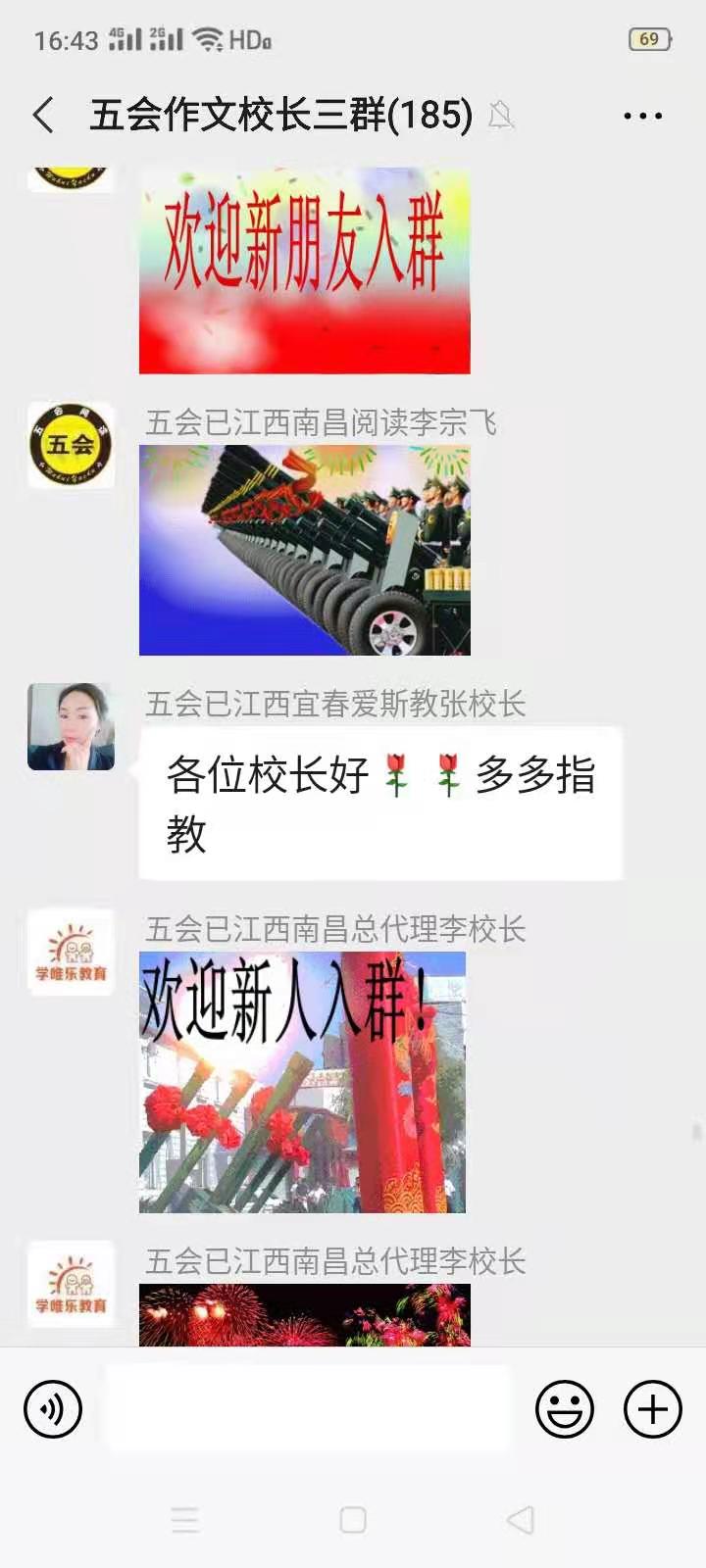Tap 学唯乐教育 avatar beside the 欢迎新人入群 image
The image size is (706, 1568).
click(71, 952)
